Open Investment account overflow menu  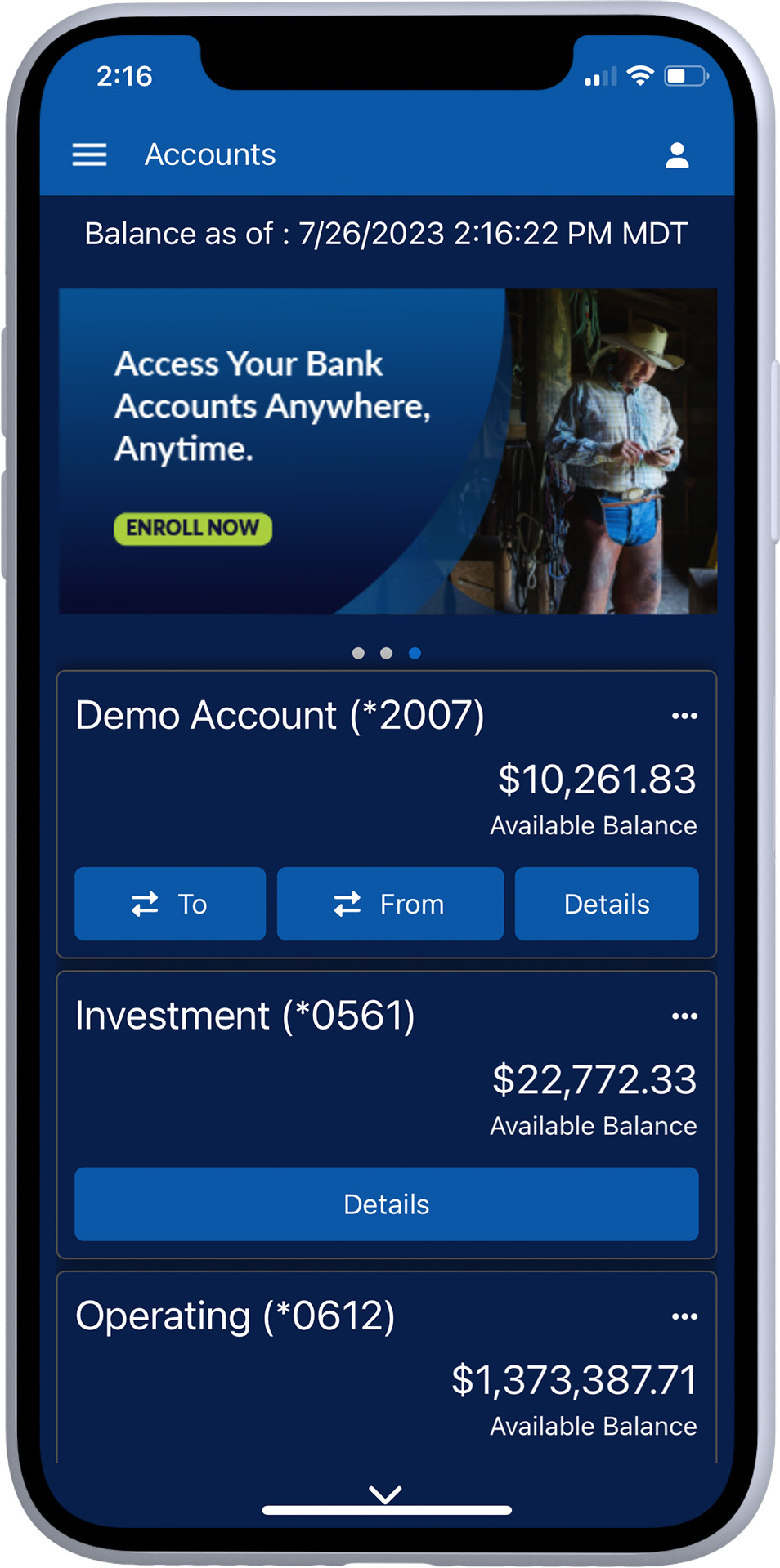click(684, 1016)
